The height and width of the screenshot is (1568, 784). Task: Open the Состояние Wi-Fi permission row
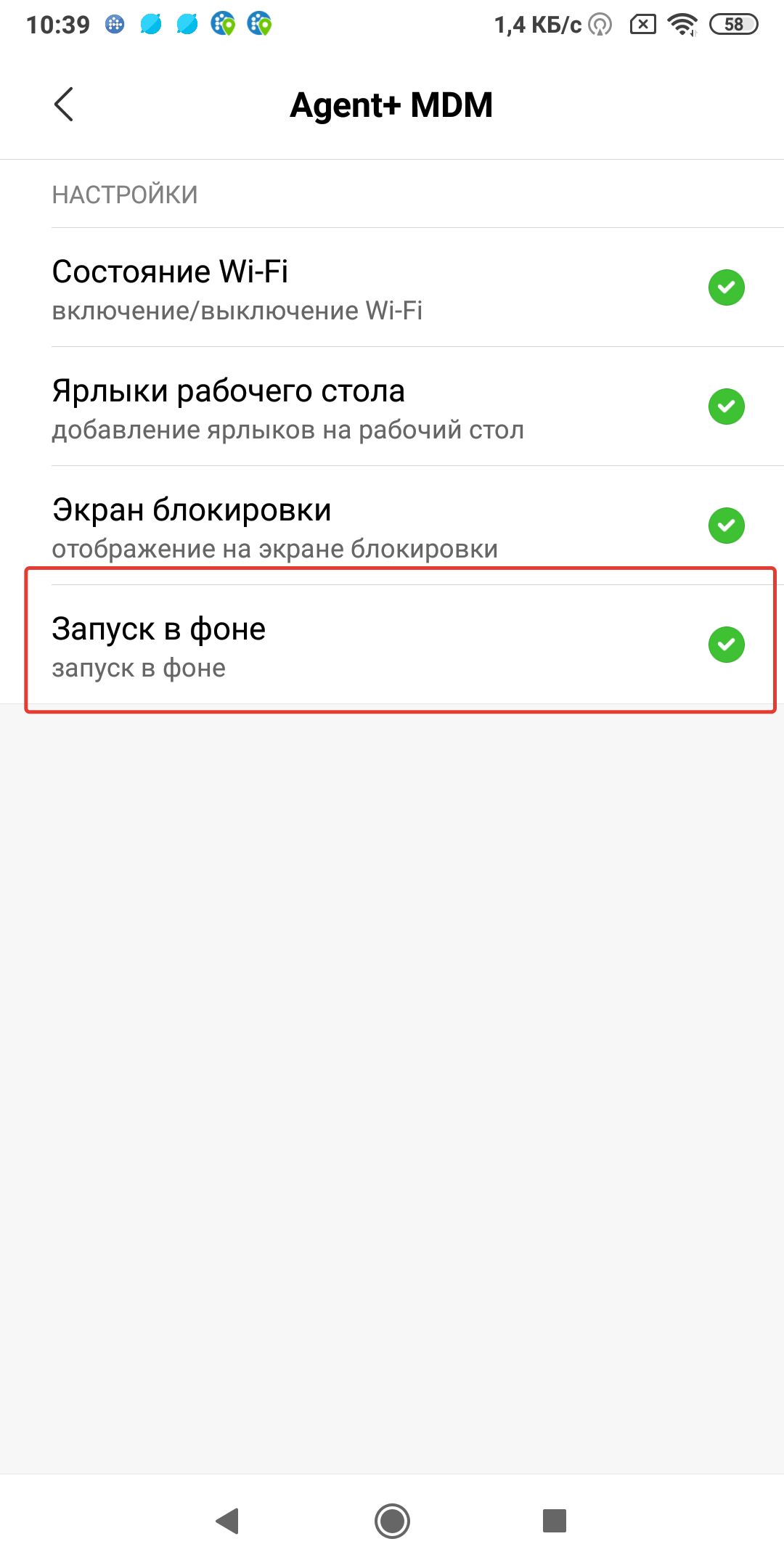(392, 287)
